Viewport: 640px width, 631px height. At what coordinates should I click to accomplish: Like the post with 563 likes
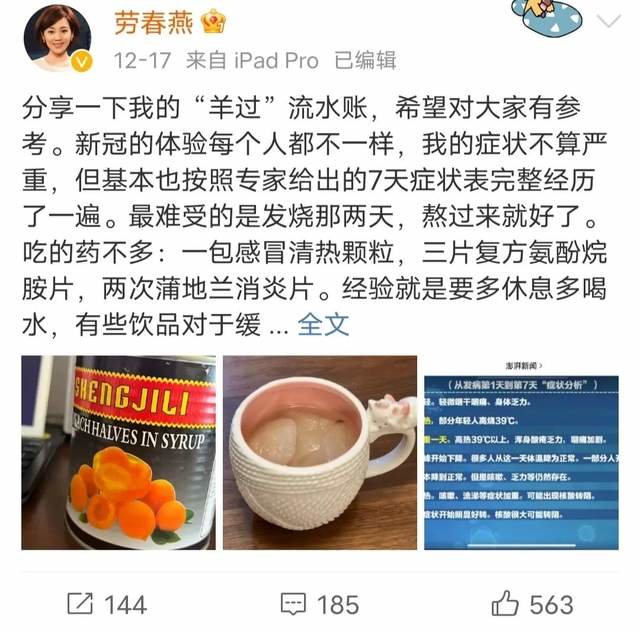pyautogui.click(x=533, y=603)
